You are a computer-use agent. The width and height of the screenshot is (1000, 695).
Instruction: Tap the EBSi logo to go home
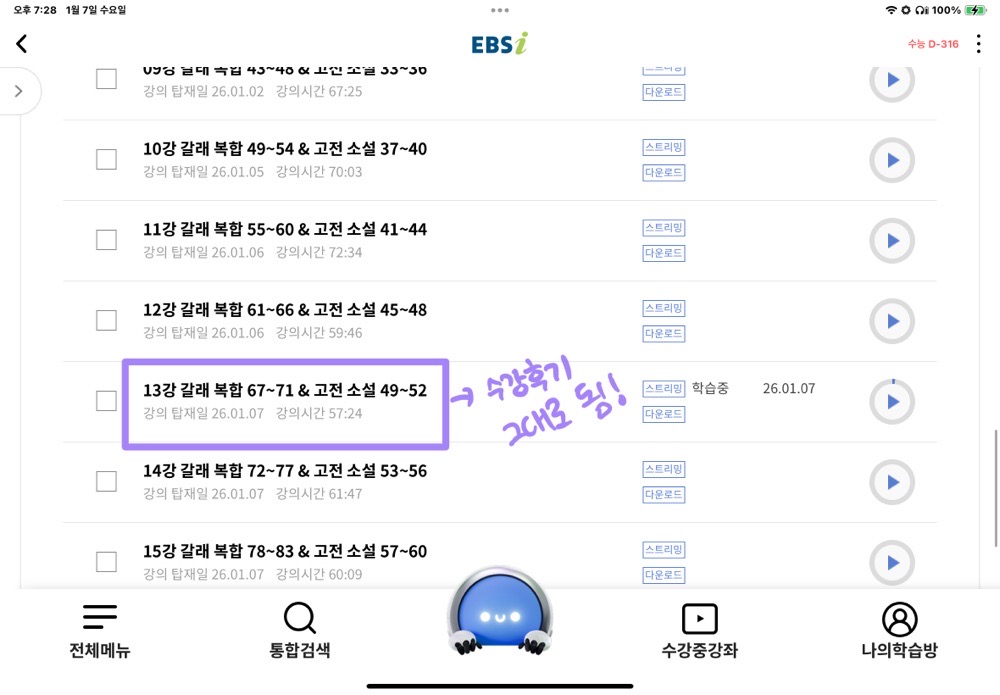(499, 44)
